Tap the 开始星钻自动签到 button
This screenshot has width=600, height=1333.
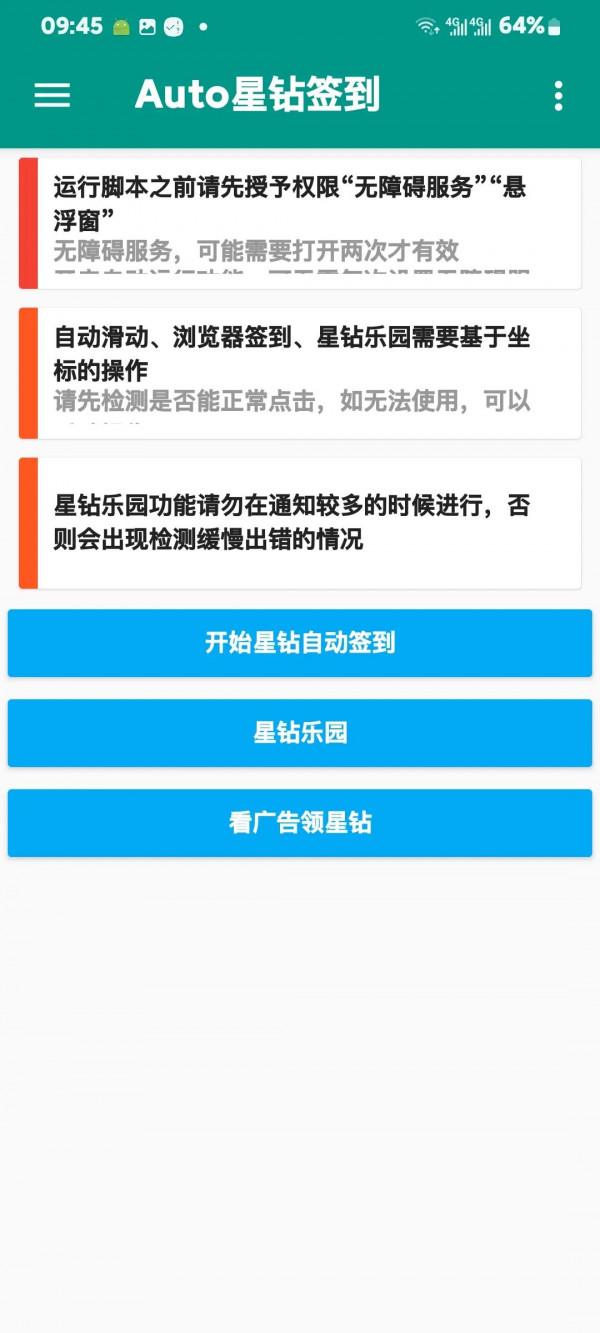pos(300,643)
